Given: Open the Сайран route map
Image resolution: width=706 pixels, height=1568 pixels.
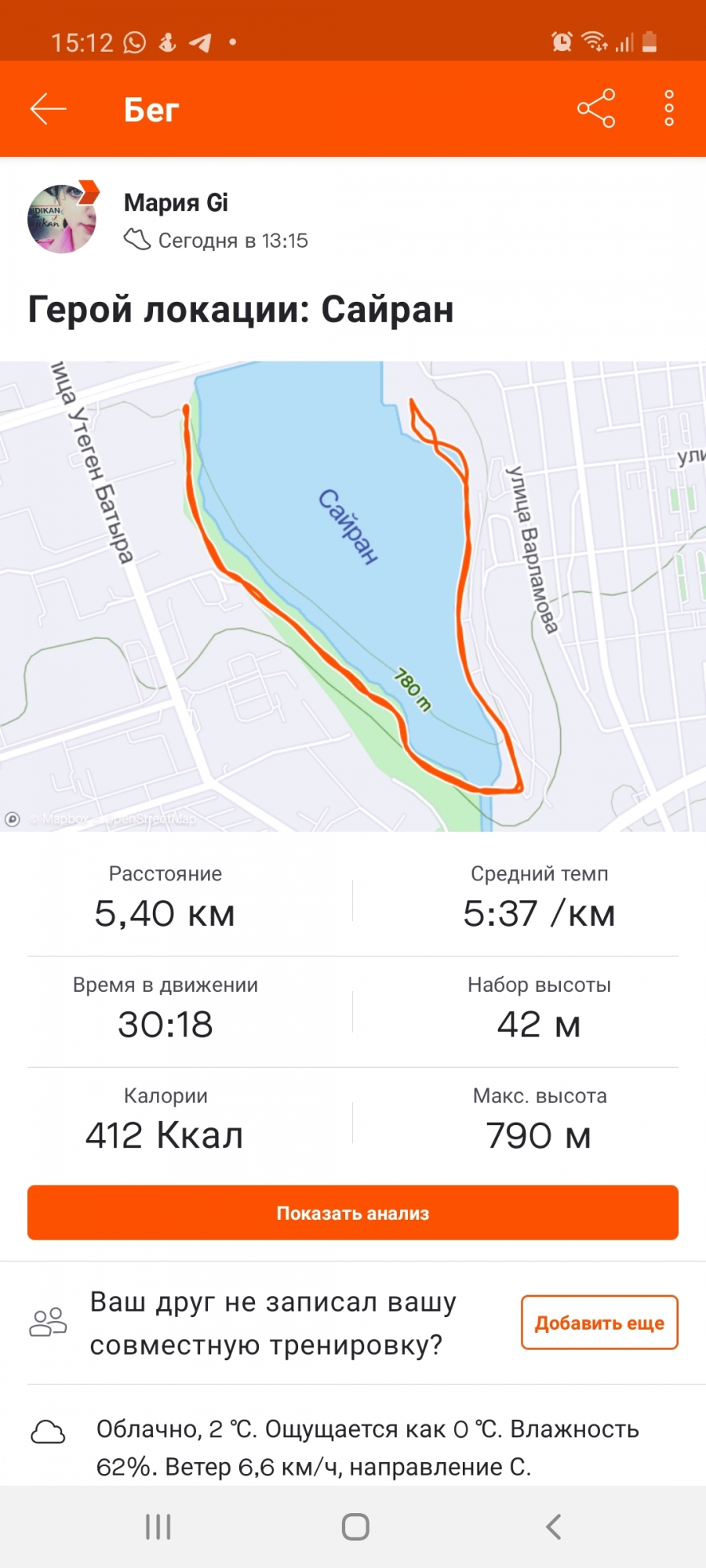Looking at the screenshot, I should tap(353, 596).
